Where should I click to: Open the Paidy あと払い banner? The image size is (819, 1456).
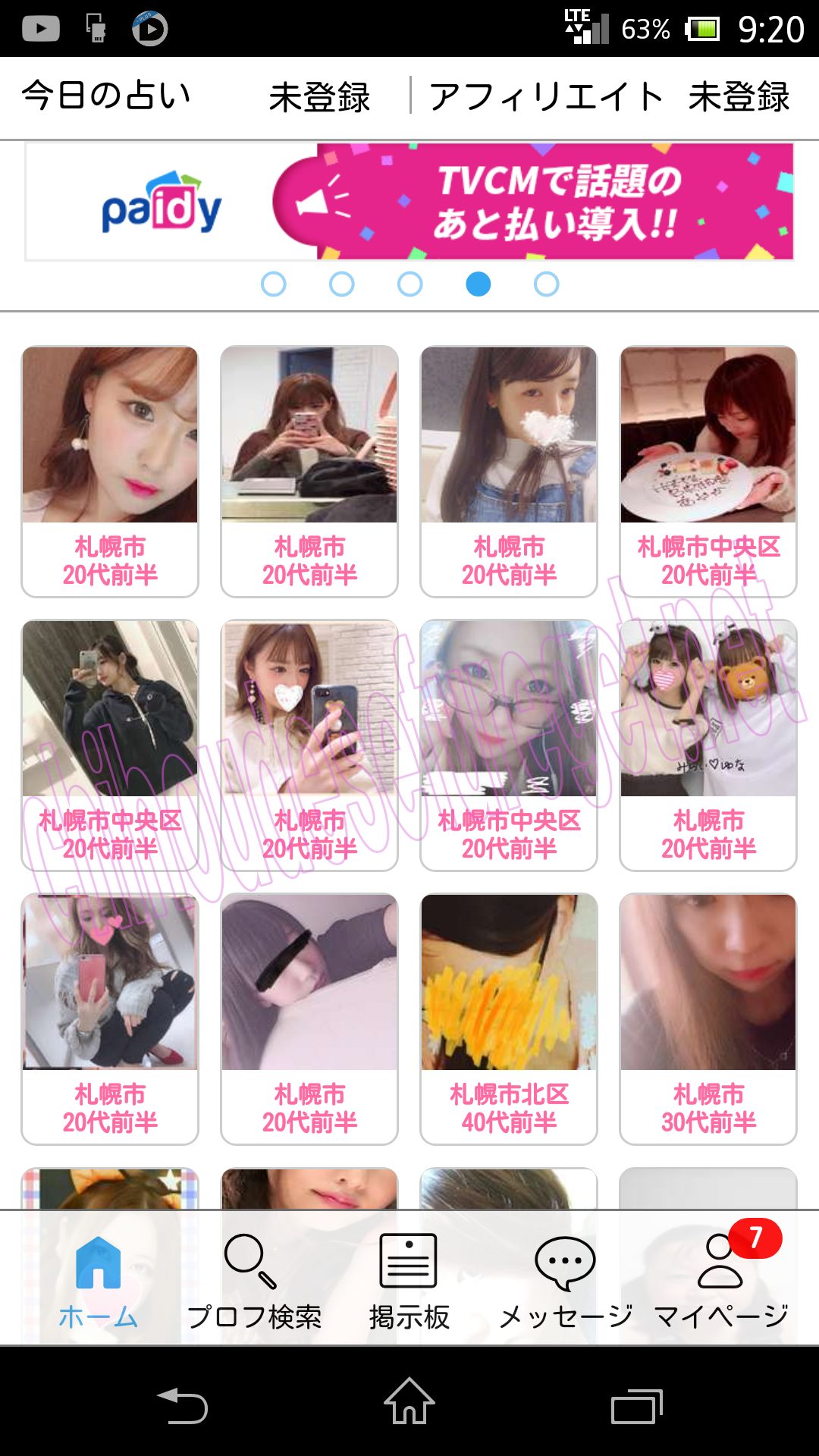(x=409, y=202)
